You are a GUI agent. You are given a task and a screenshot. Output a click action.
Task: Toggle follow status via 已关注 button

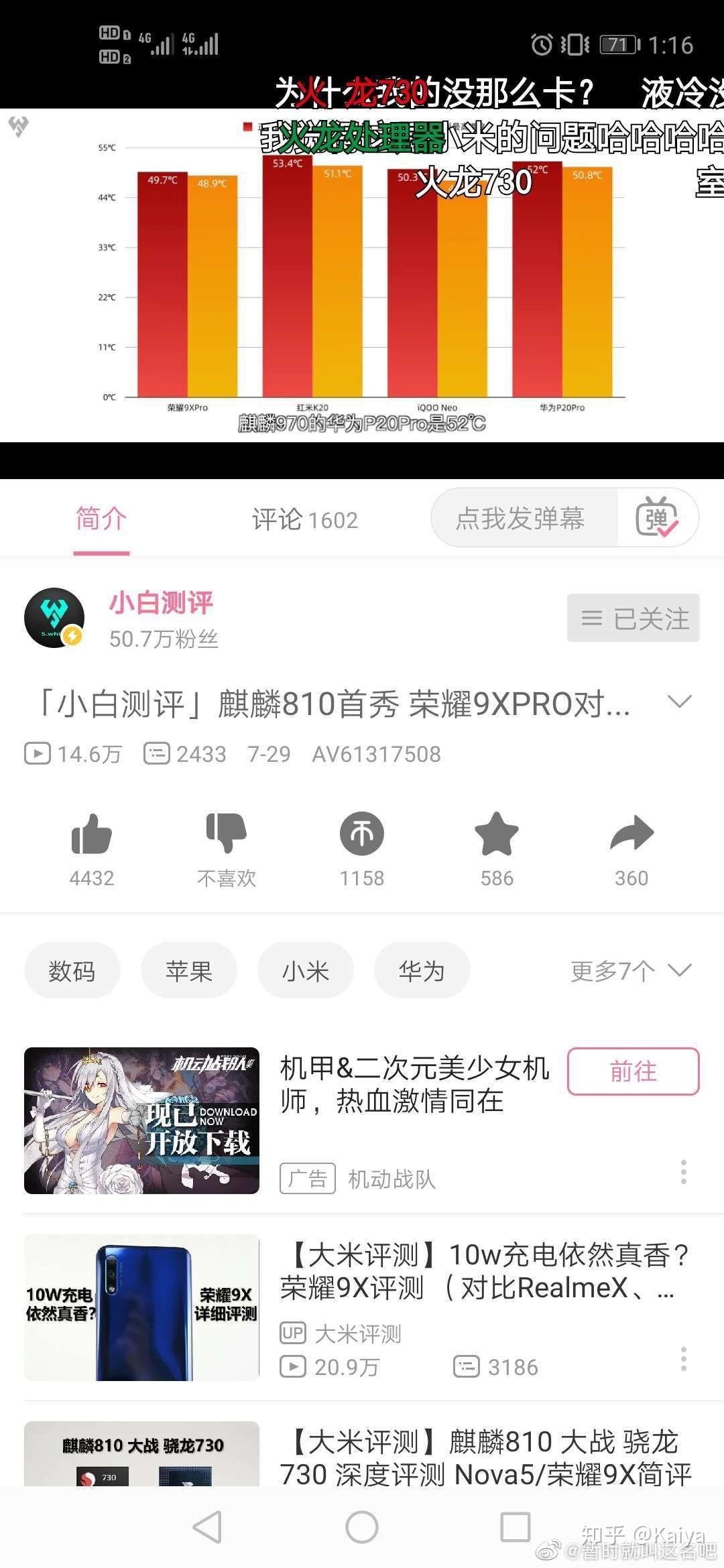click(x=633, y=618)
